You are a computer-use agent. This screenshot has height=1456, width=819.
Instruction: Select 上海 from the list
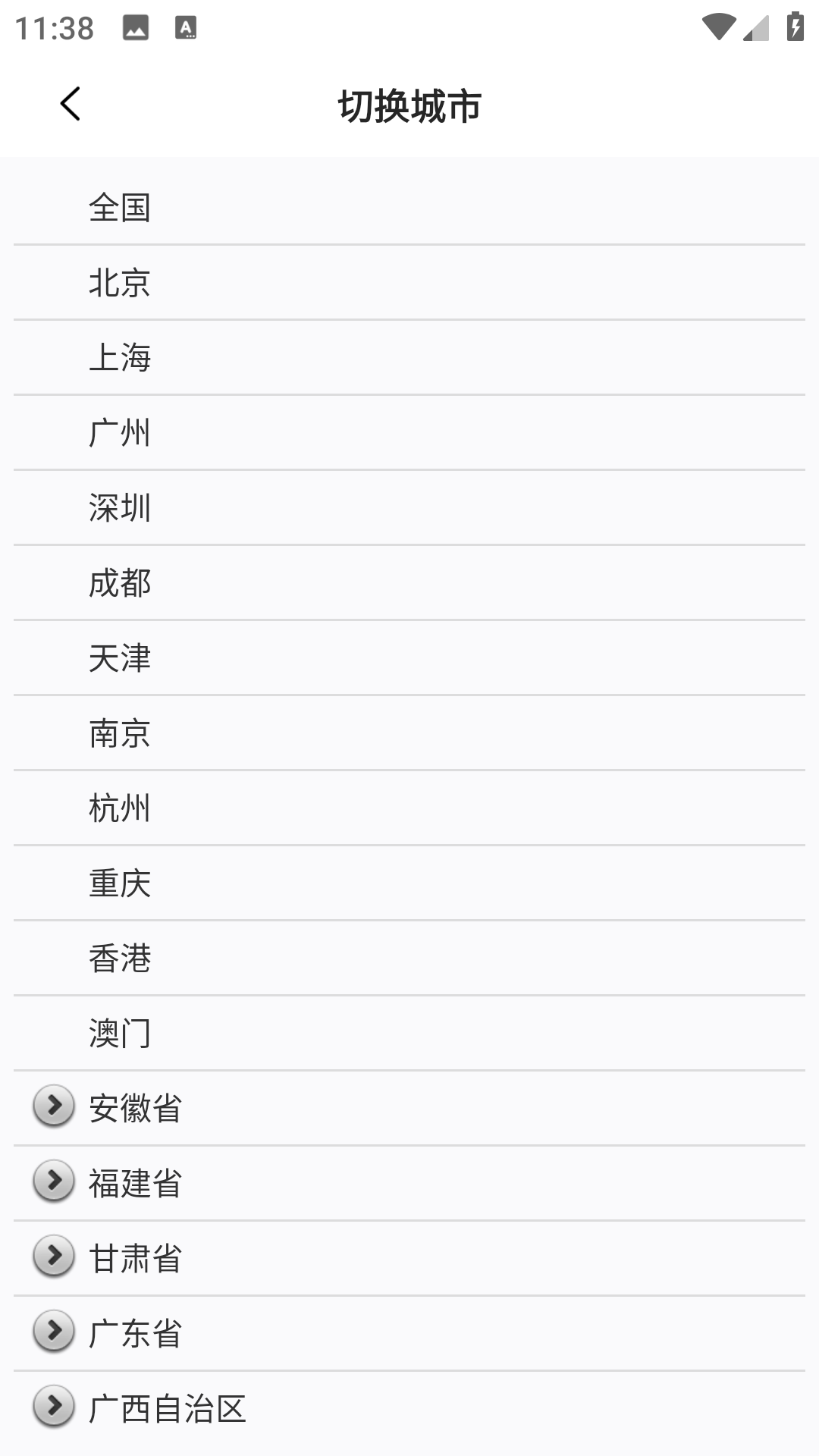(x=121, y=357)
